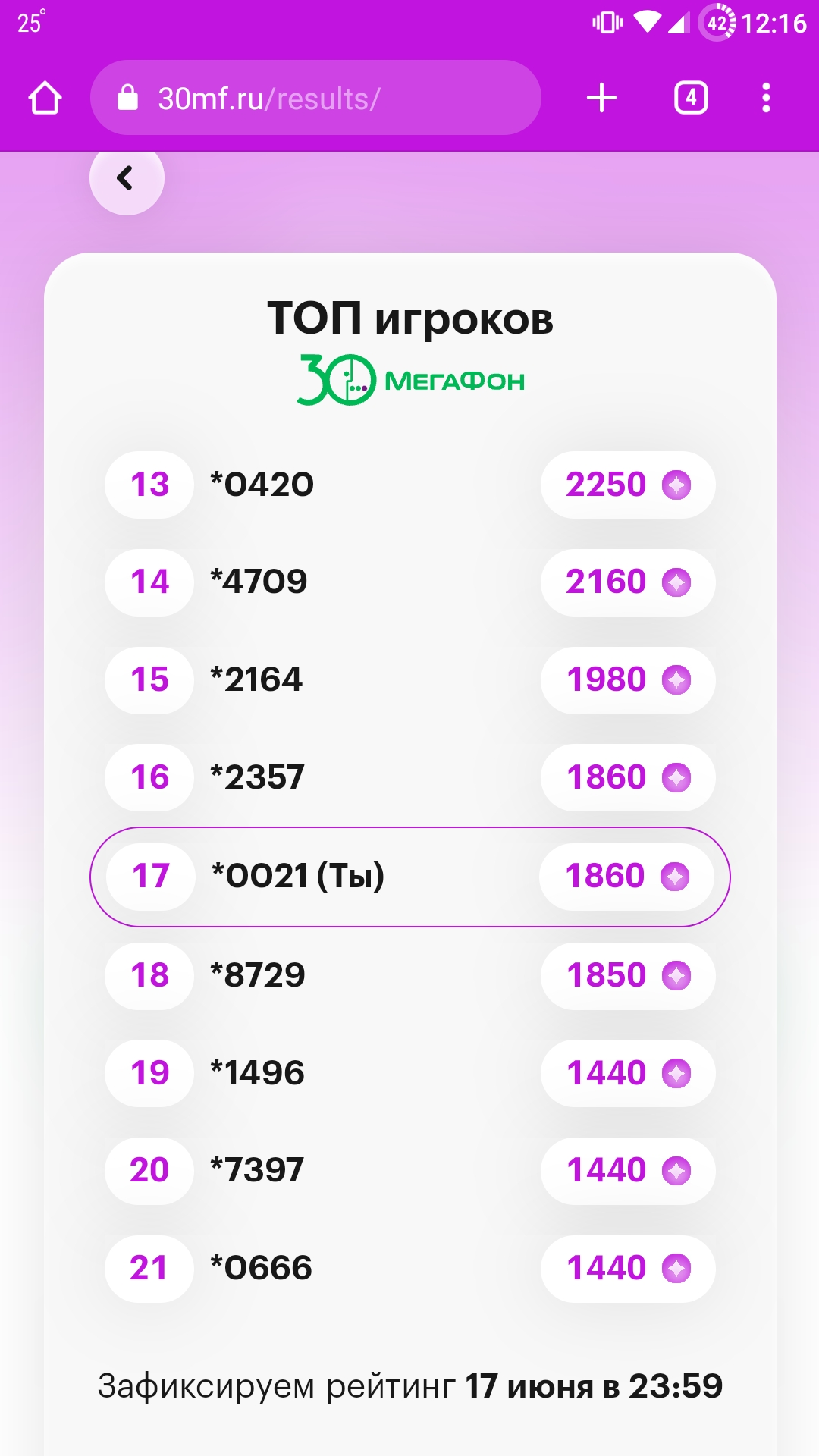Screen dimensions: 819x1456
Task: Open a new browser tab
Action: pyautogui.click(x=602, y=98)
